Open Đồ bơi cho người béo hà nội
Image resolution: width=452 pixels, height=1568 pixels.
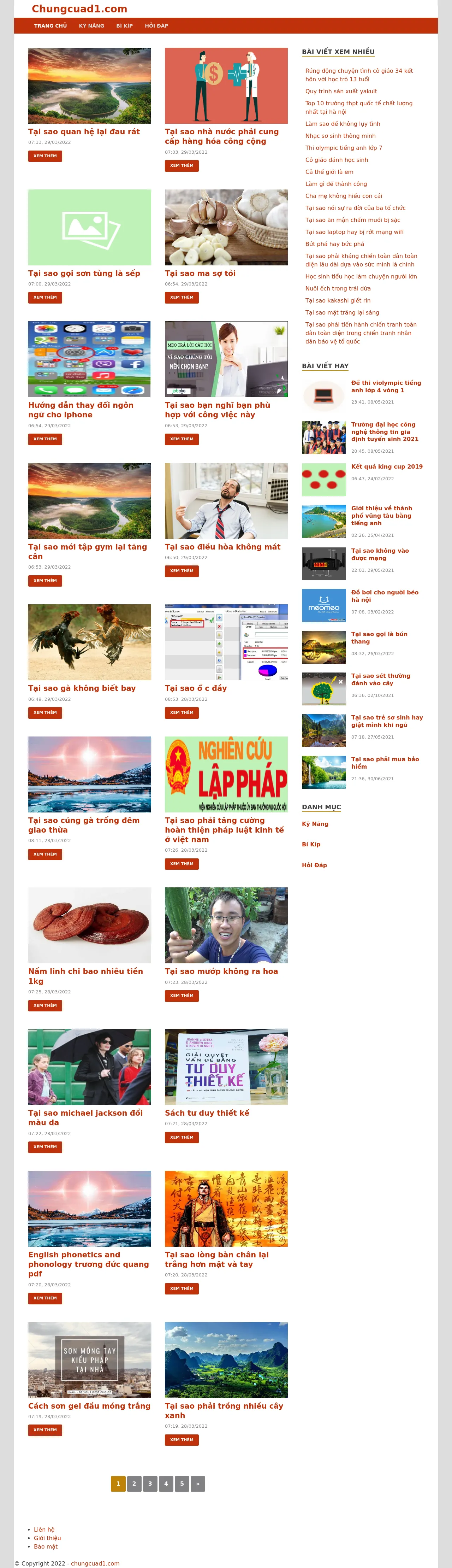[385, 596]
